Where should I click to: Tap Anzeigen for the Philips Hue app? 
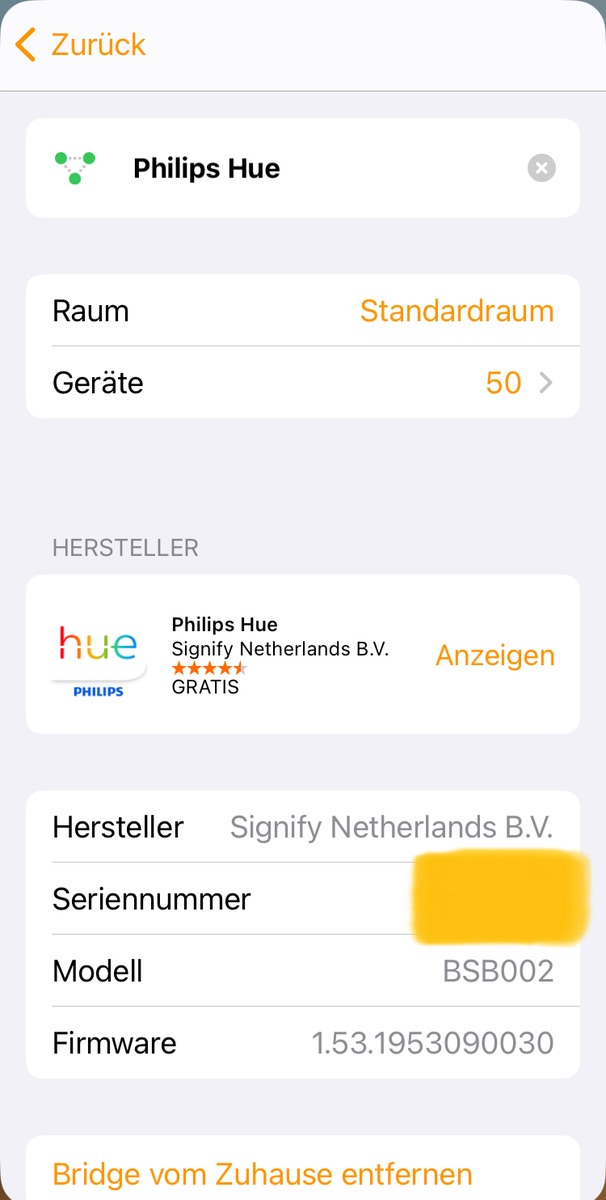pos(494,656)
